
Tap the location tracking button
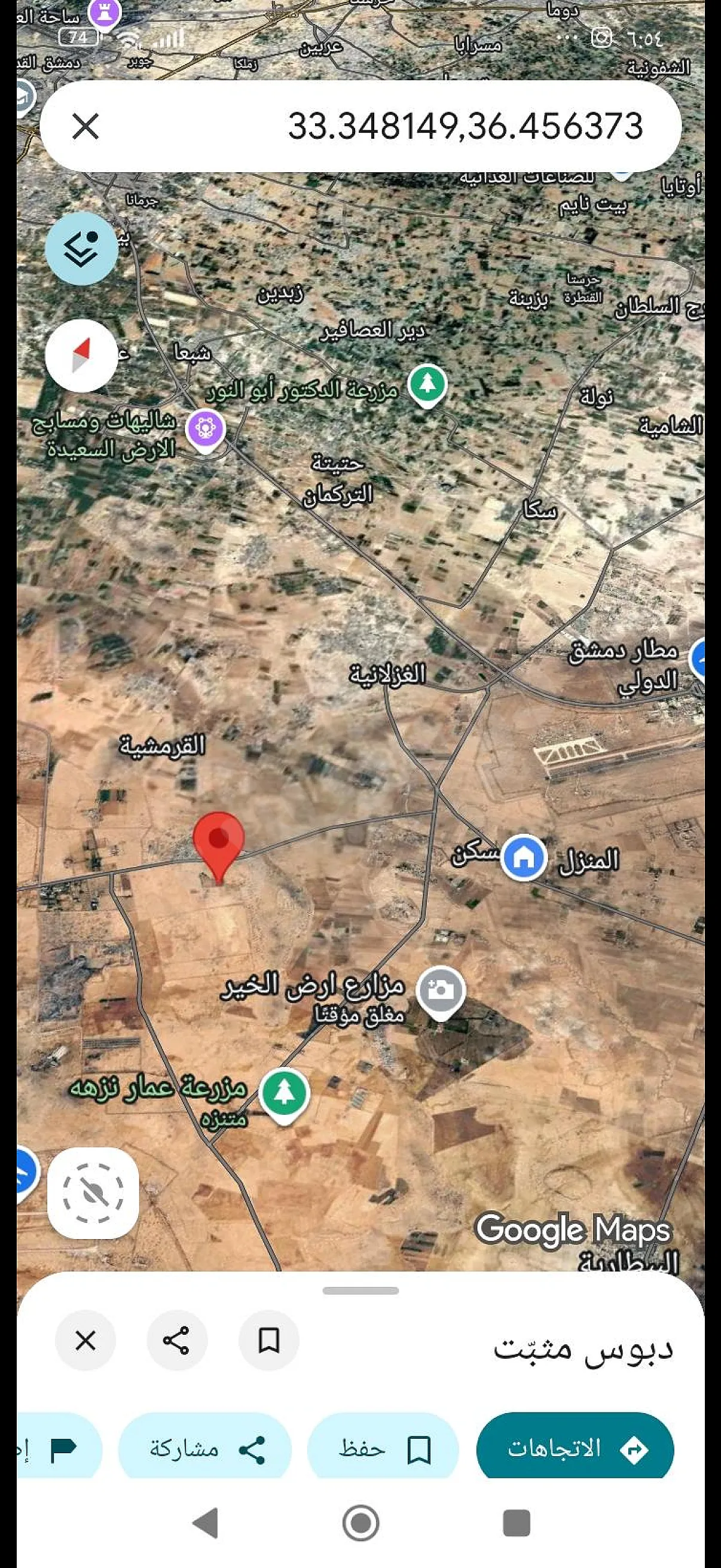coord(93,1193)
